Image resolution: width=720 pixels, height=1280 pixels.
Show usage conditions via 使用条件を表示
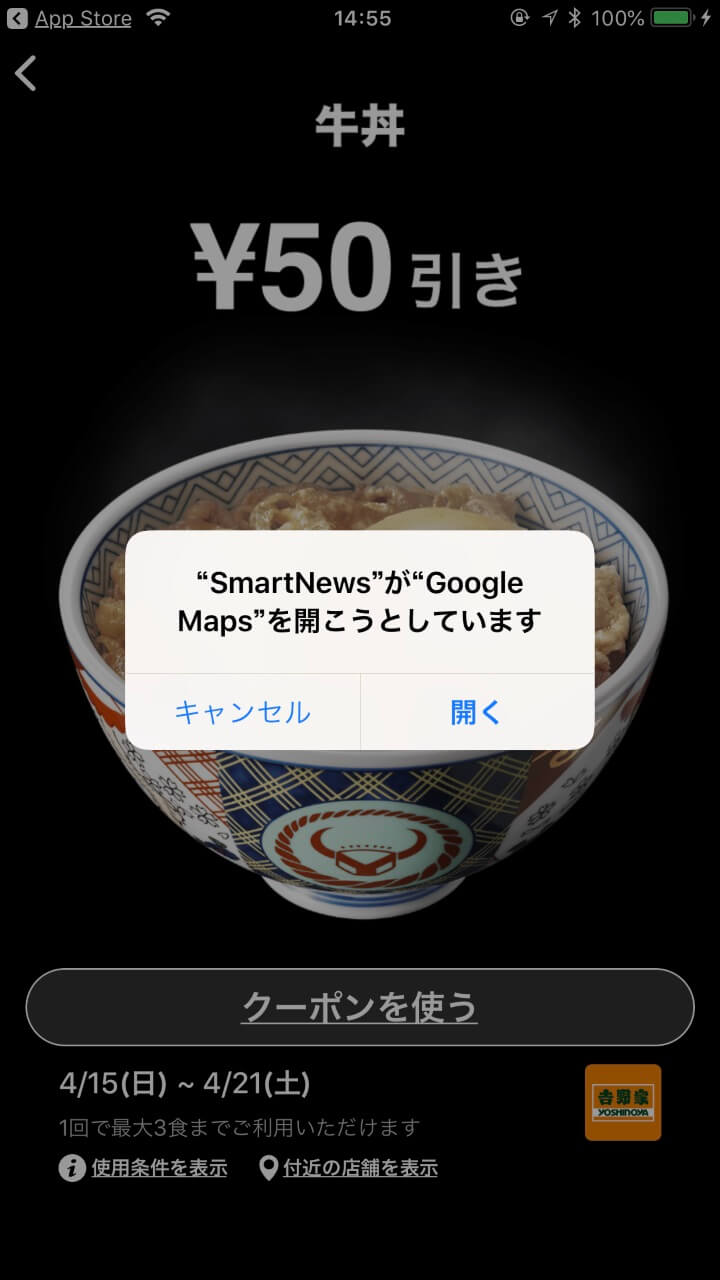point(158,1167)
